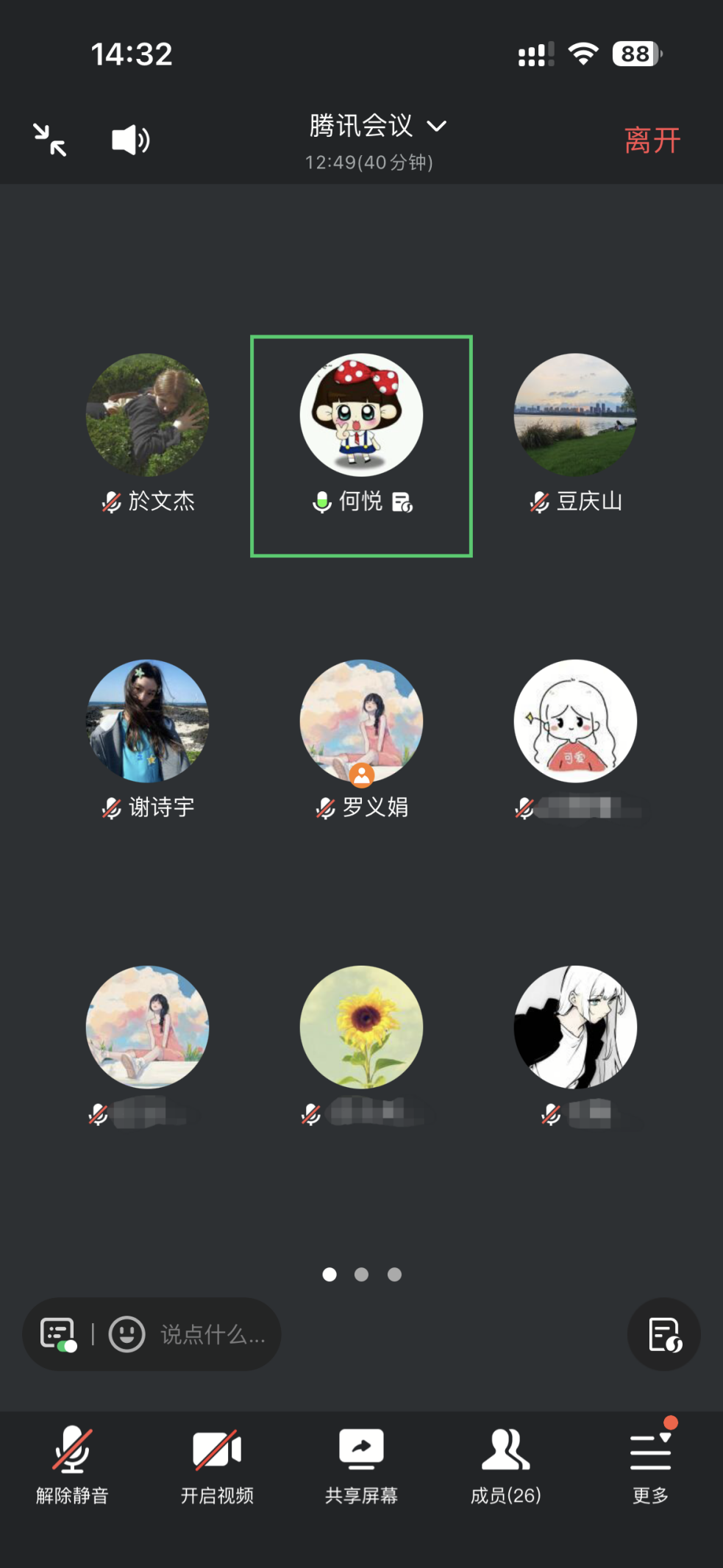Minimize the meeting window
Screen dimensions: 723x1568
pyautogui.click(x=49, y=140)
